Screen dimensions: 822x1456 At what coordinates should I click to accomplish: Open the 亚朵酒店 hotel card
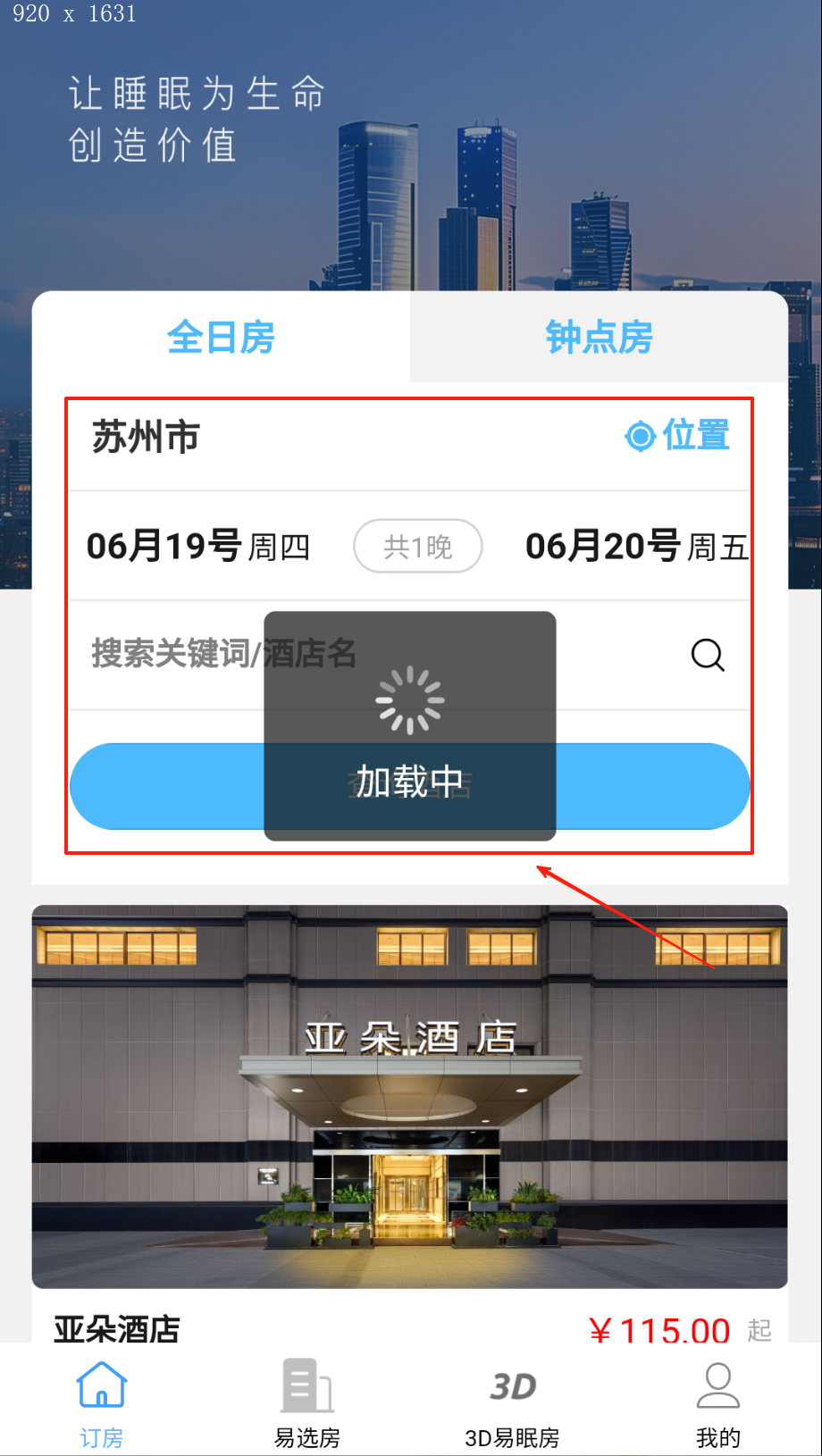[409, 1096]
